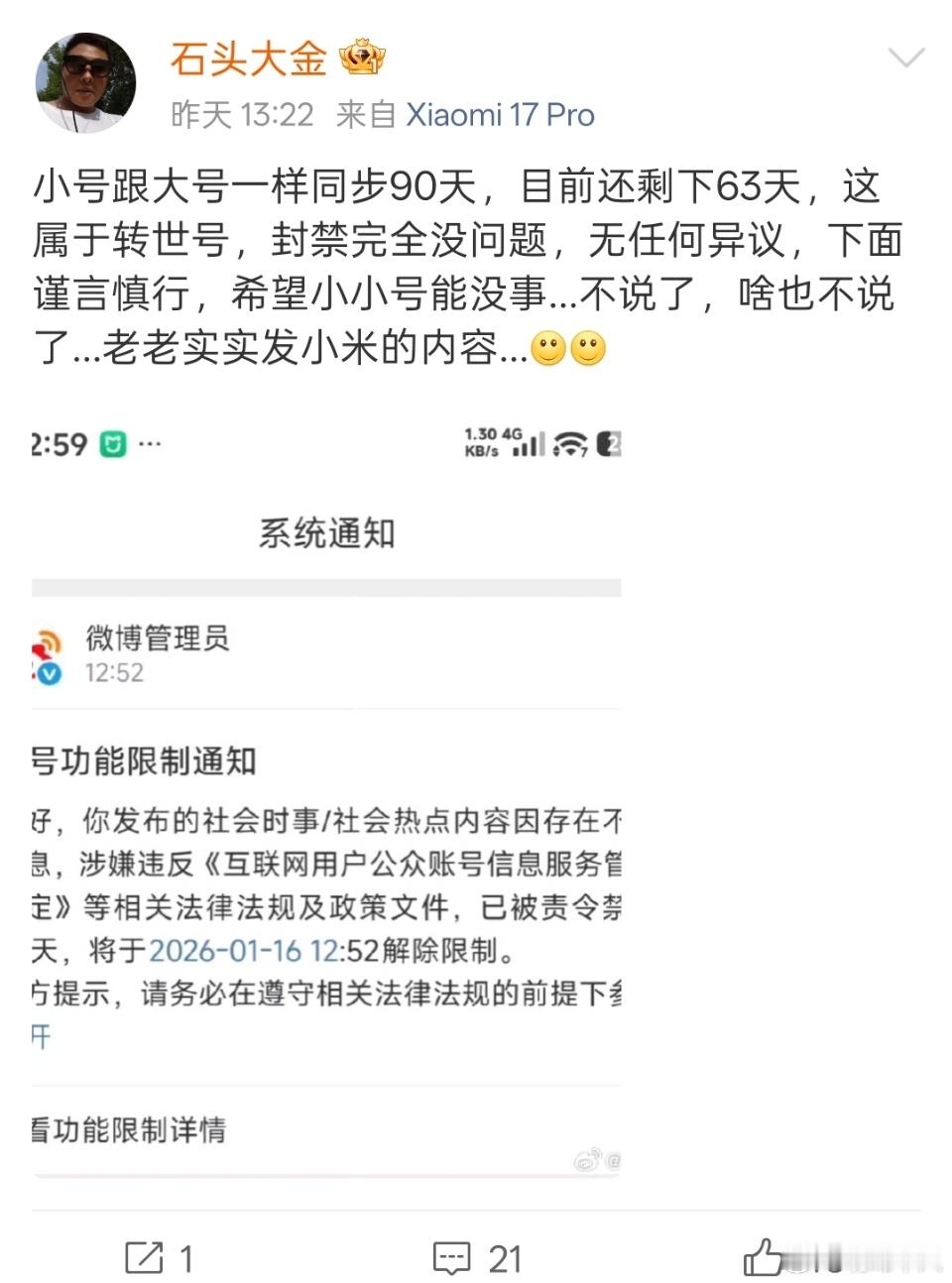Click the crown VIP badge beside 石头大金

coord(363,58)
